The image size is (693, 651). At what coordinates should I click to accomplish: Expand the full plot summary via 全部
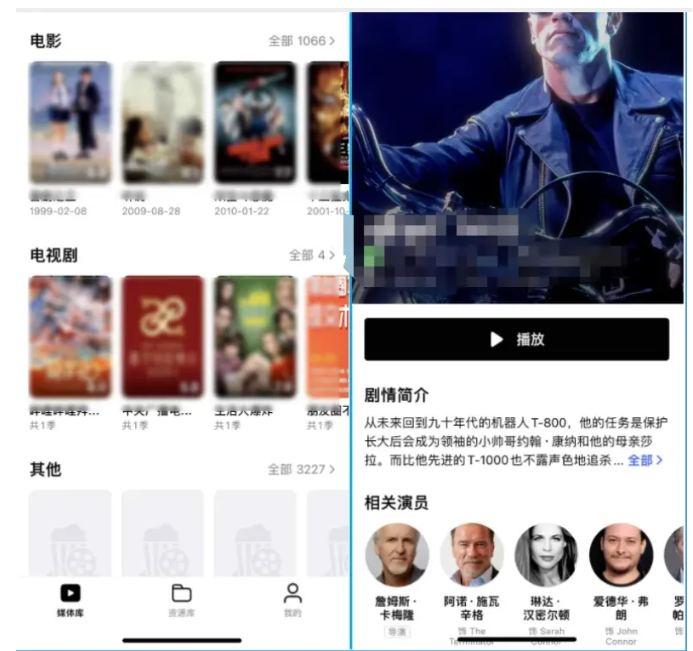[645, 460]
